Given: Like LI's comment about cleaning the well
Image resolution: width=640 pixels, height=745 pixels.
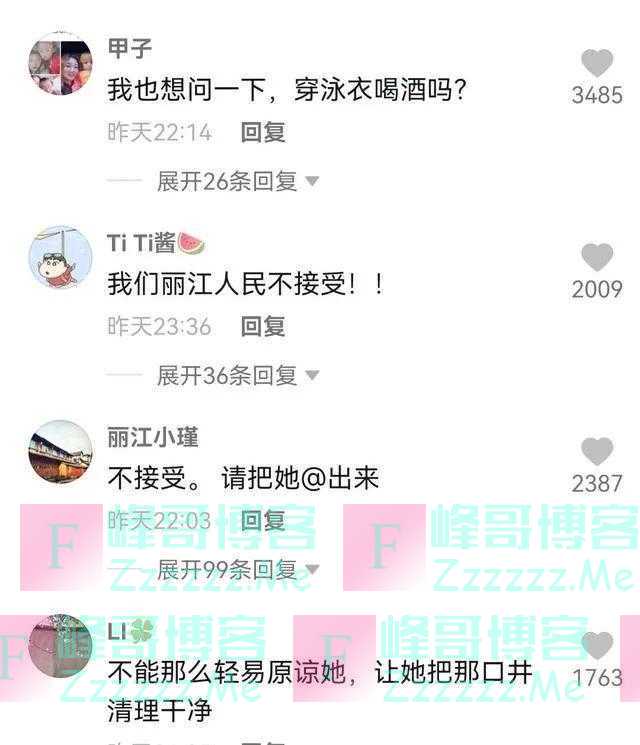Looking at the screenshot, I should [x=597, y=646].
